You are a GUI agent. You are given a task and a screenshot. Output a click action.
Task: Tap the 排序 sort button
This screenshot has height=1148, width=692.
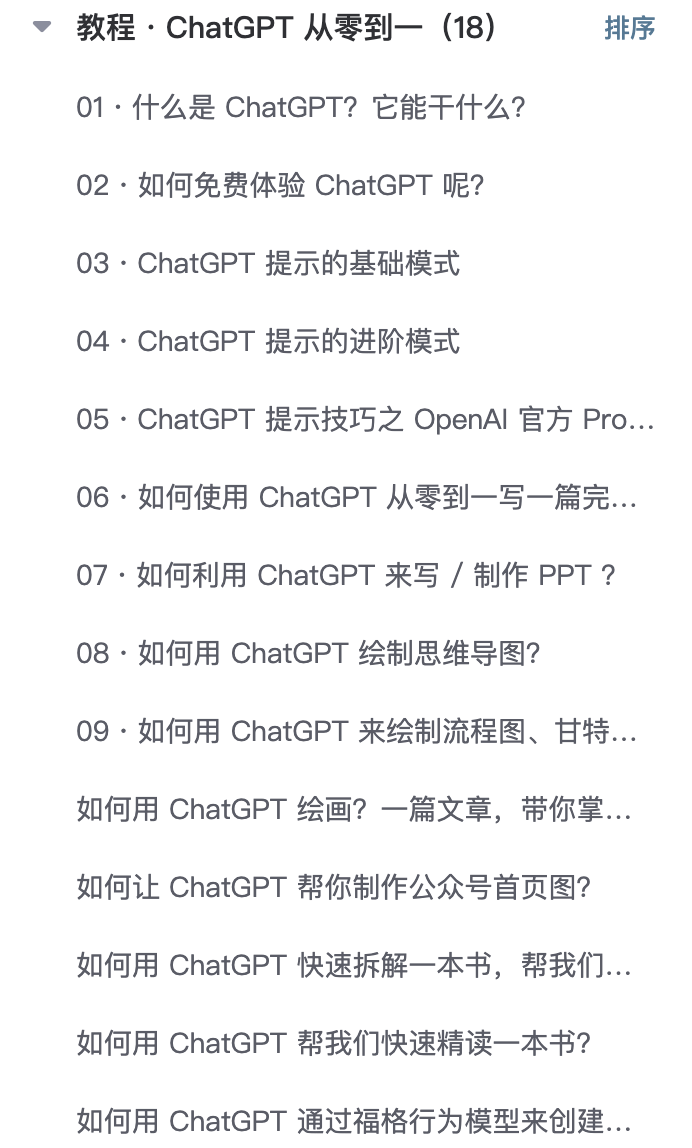(x=630, y=28)
